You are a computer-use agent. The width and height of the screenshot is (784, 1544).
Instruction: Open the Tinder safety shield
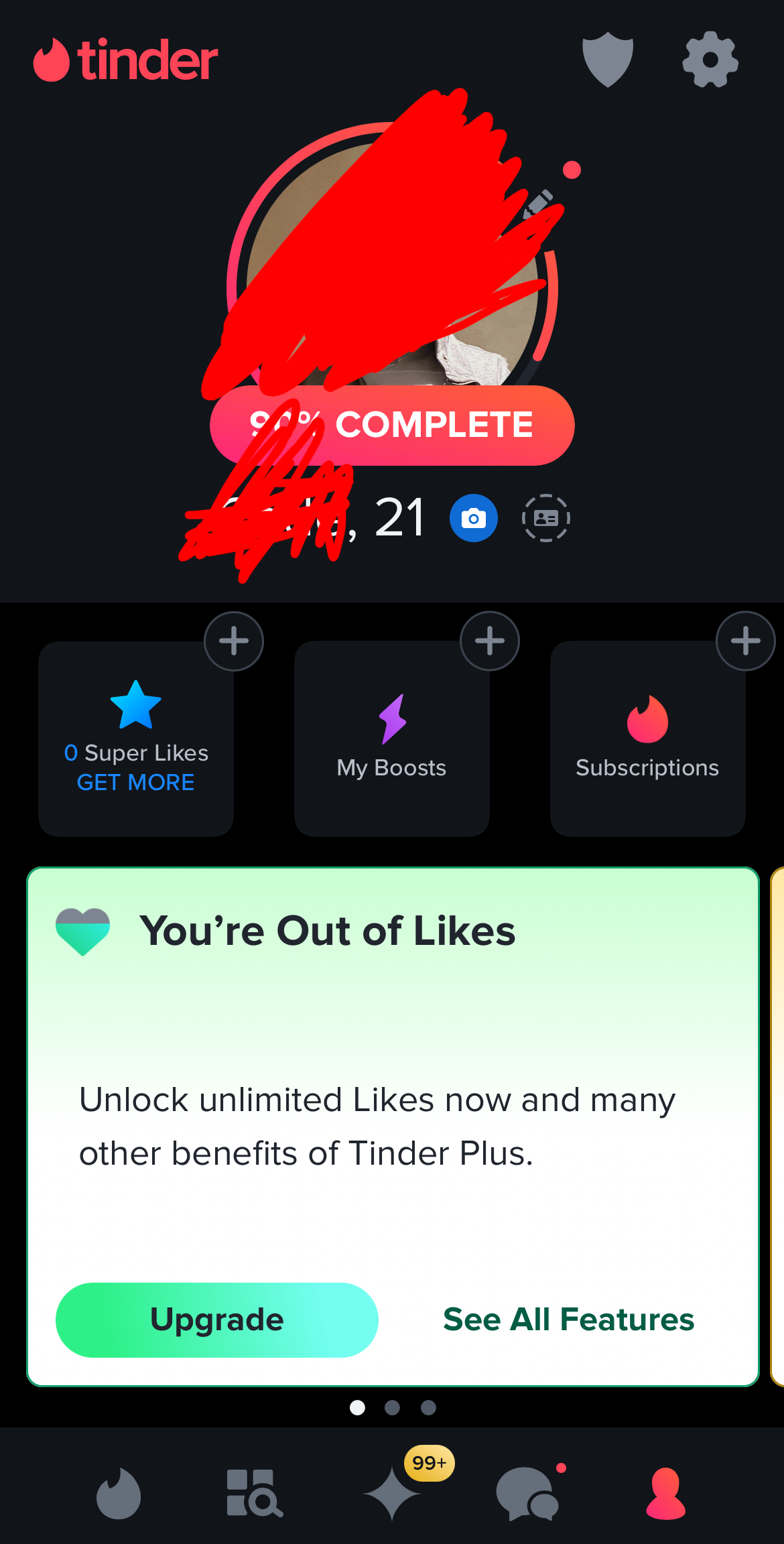pyautogui.click(x=607, y=60)
